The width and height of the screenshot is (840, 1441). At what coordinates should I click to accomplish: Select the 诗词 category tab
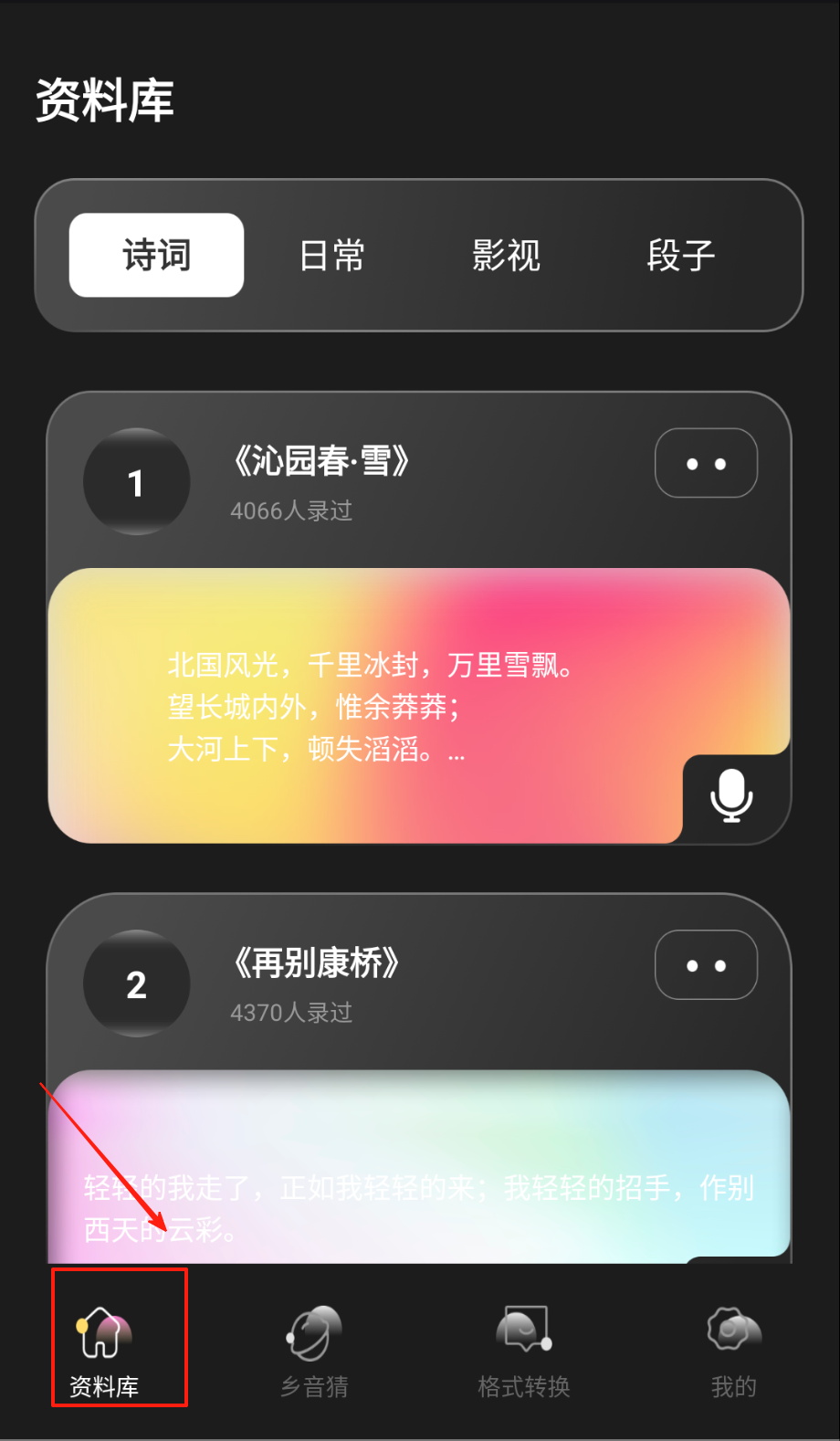(x=156, y=256)
